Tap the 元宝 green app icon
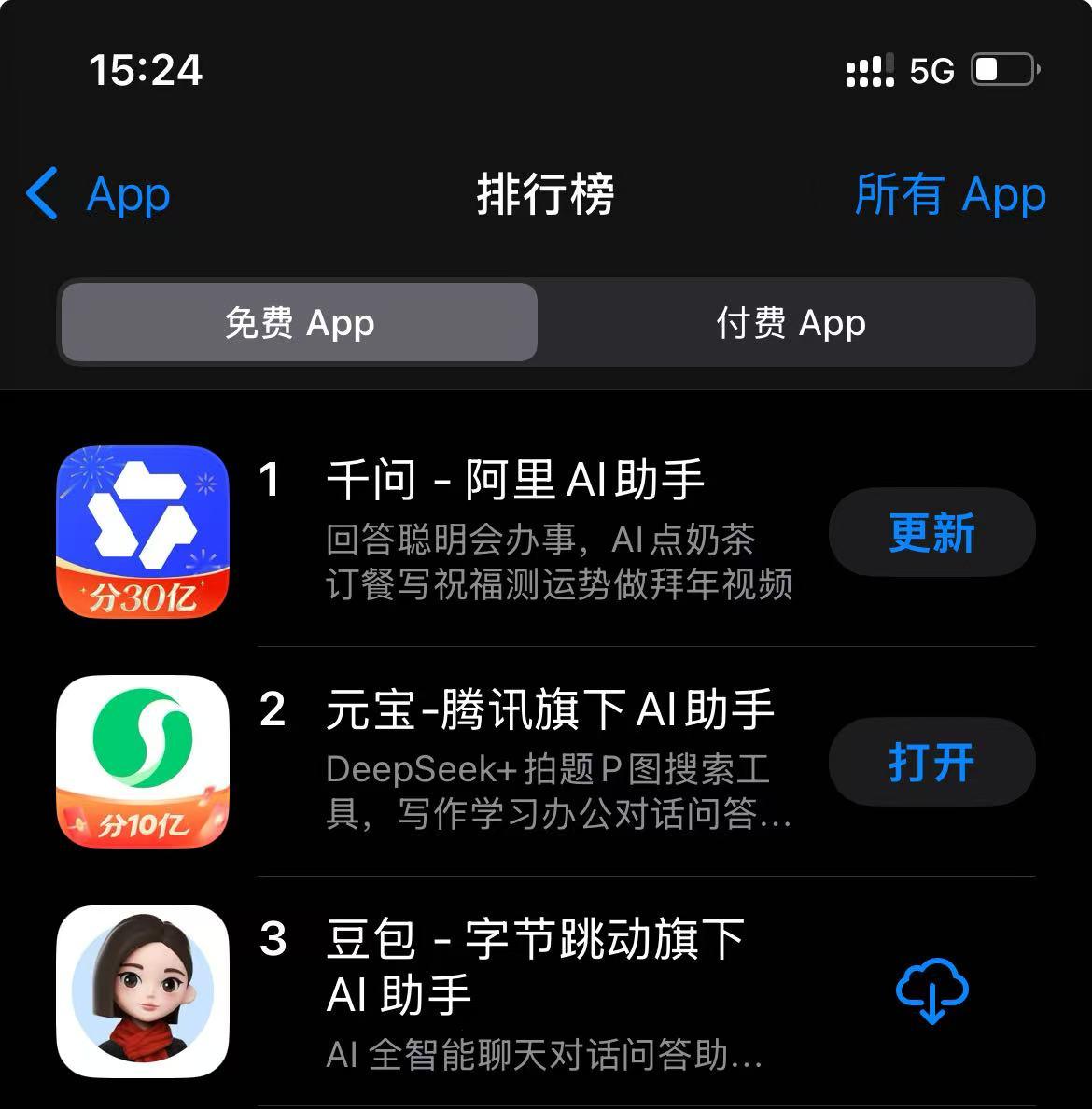The image size is (1092, 1109). point(142,761)
